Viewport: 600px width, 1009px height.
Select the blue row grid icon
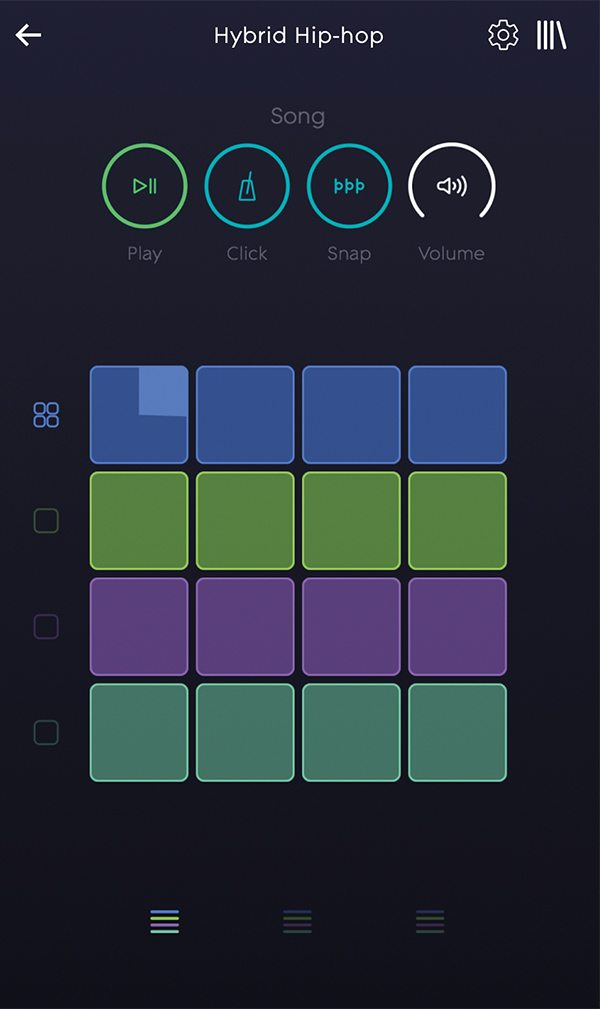(x=46, y=415)
